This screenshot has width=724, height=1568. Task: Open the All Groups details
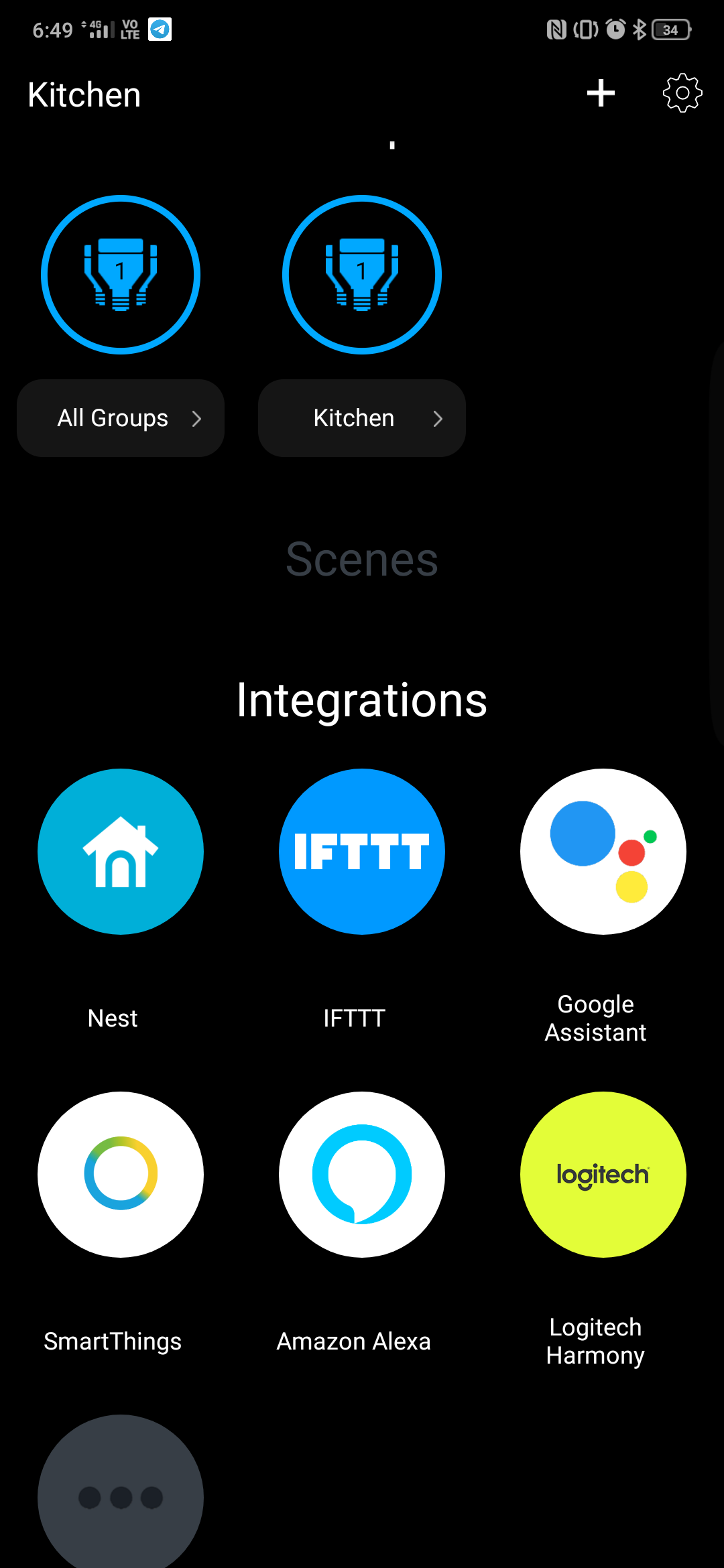(x=121, y=418)
